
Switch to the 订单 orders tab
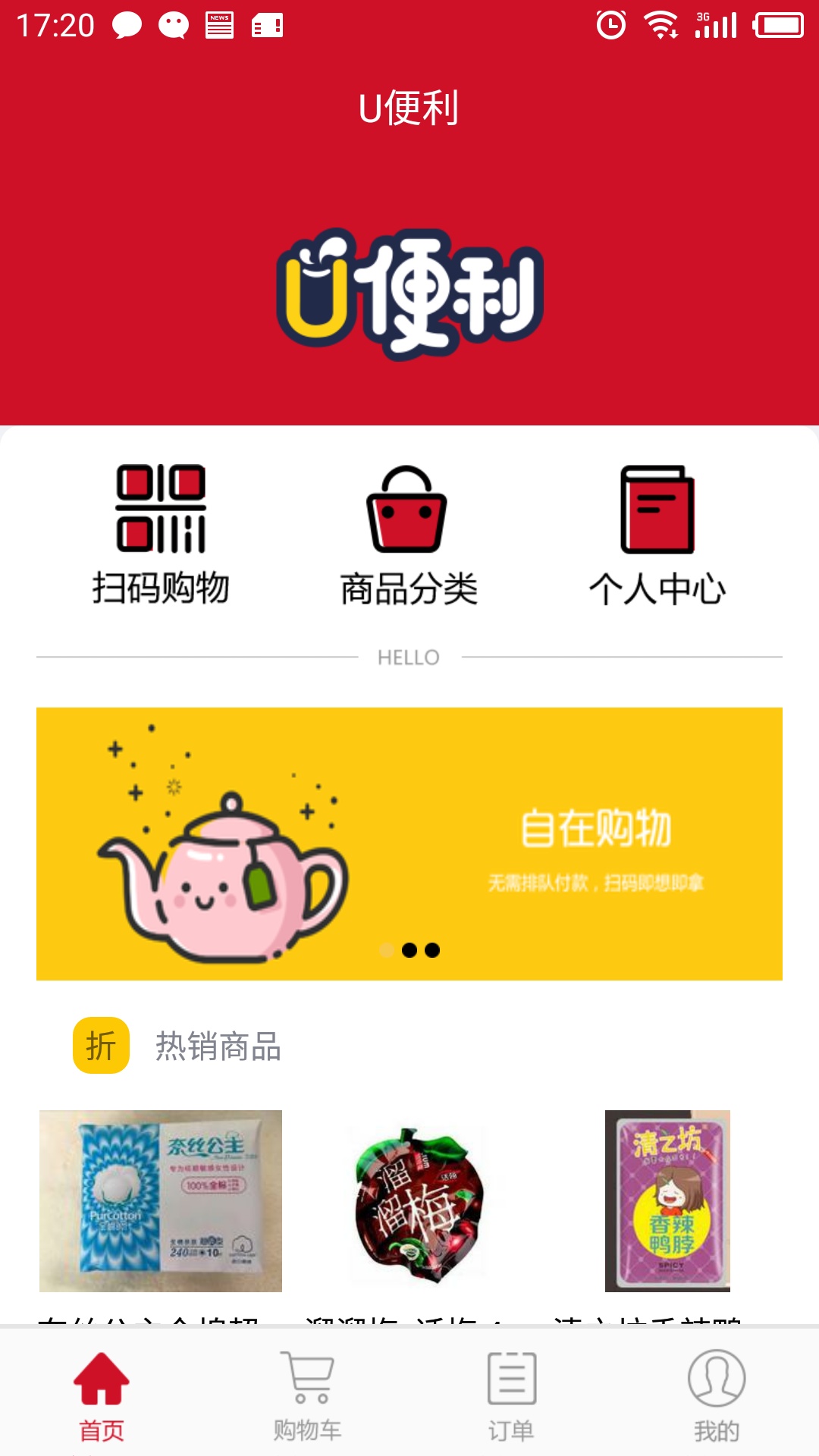point(512,1395)
